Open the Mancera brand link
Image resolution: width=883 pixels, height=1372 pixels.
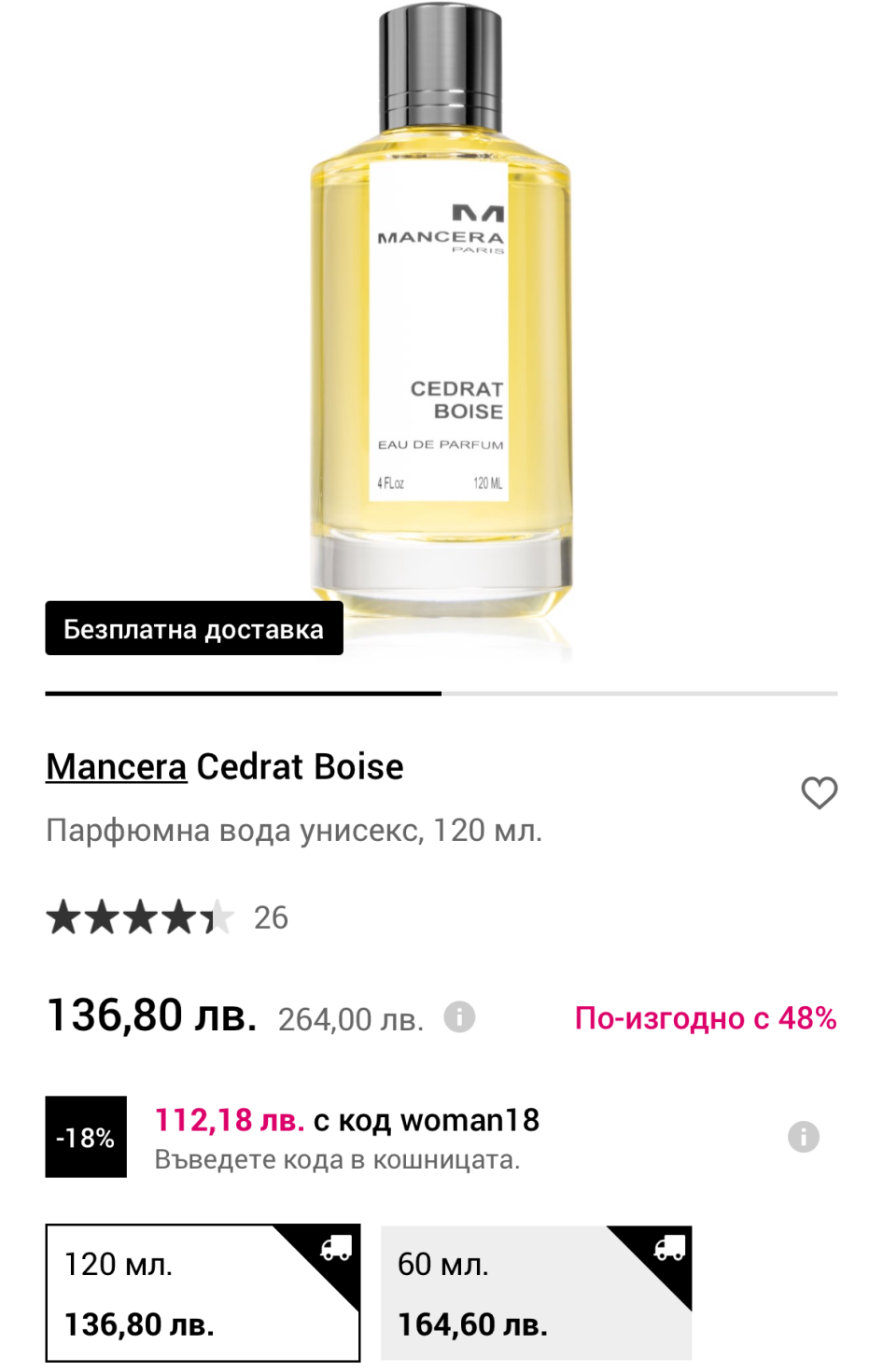click(x=117, y=767)
